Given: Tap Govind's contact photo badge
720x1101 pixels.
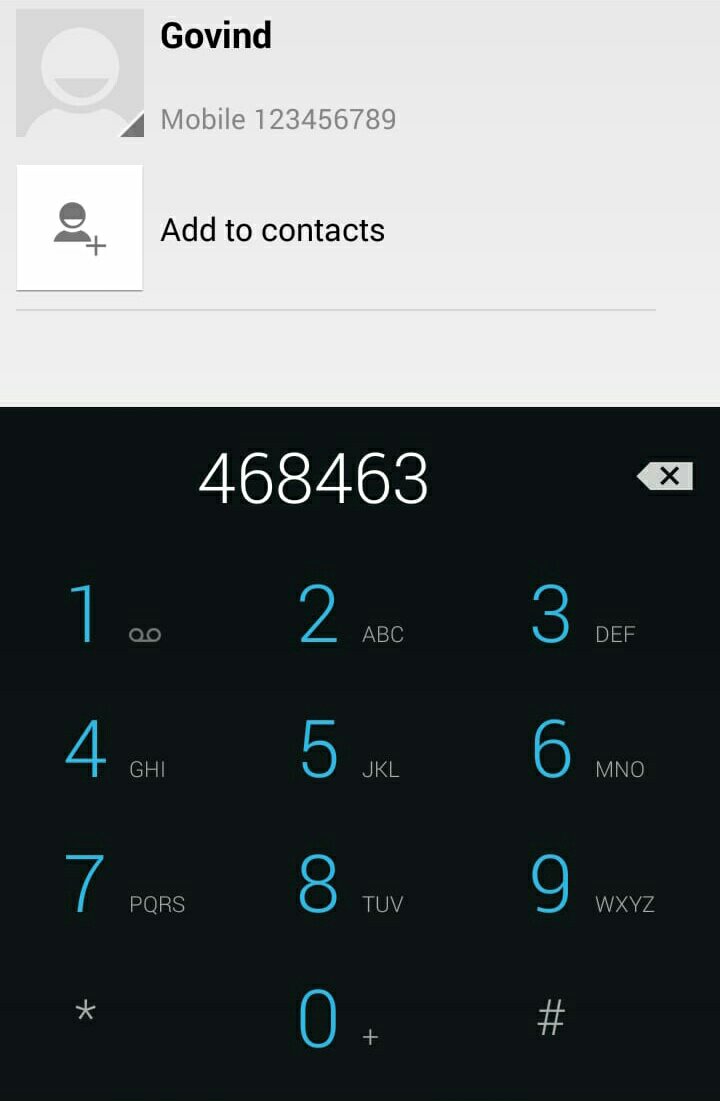Looking at the screenshot, I should (x=80, y=73).
